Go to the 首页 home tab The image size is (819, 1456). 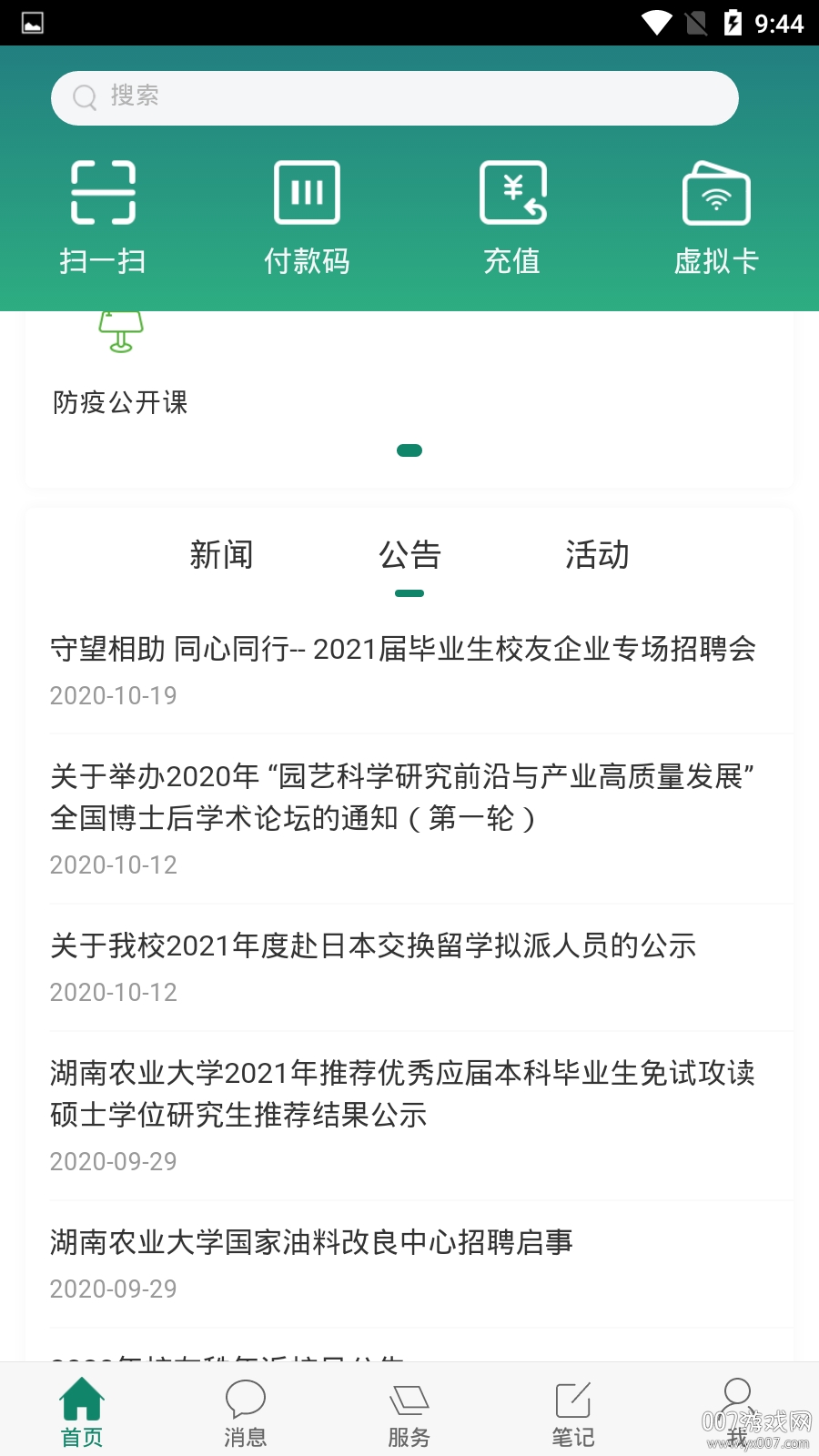[82, 1410]
